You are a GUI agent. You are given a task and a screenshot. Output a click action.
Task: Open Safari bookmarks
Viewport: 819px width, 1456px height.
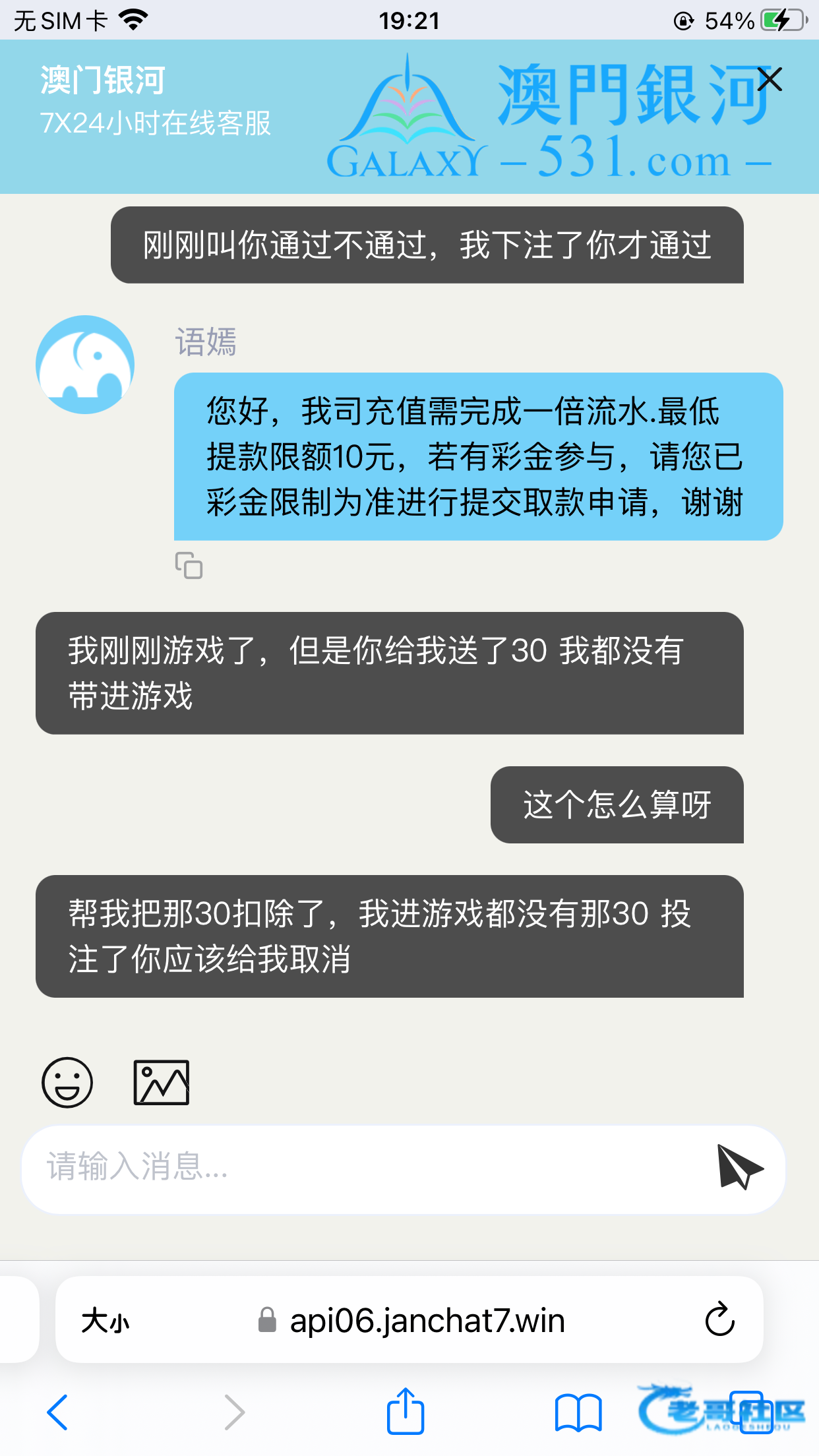pos(578,1412)
